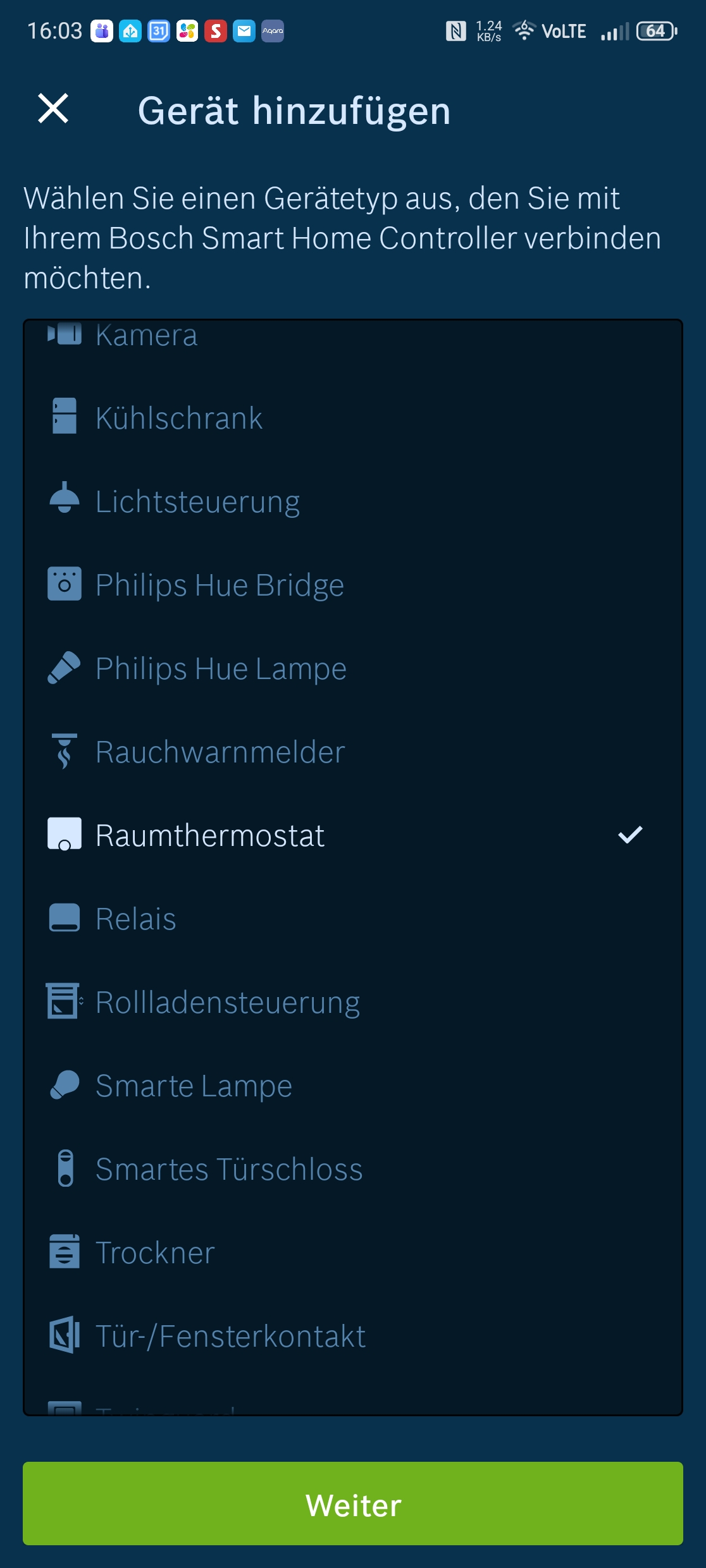Pick Smarte Lampe
This screenshot has height=1568, width=706.
coord(194,1086)
